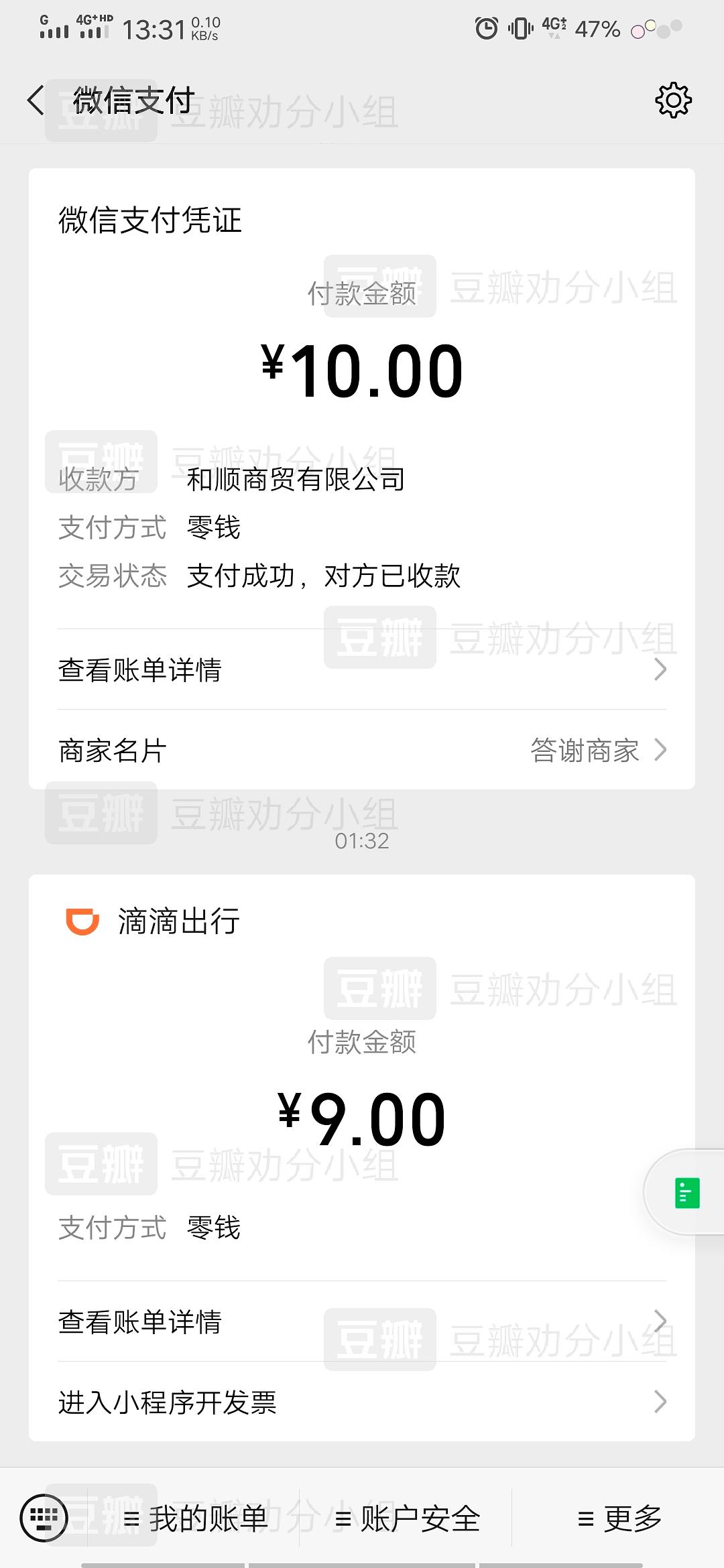Open 查看账单详情 for the ¥10.00 payment
Image resolution: width=724 pixels, height=1568 pixels.
pos(362,669)
